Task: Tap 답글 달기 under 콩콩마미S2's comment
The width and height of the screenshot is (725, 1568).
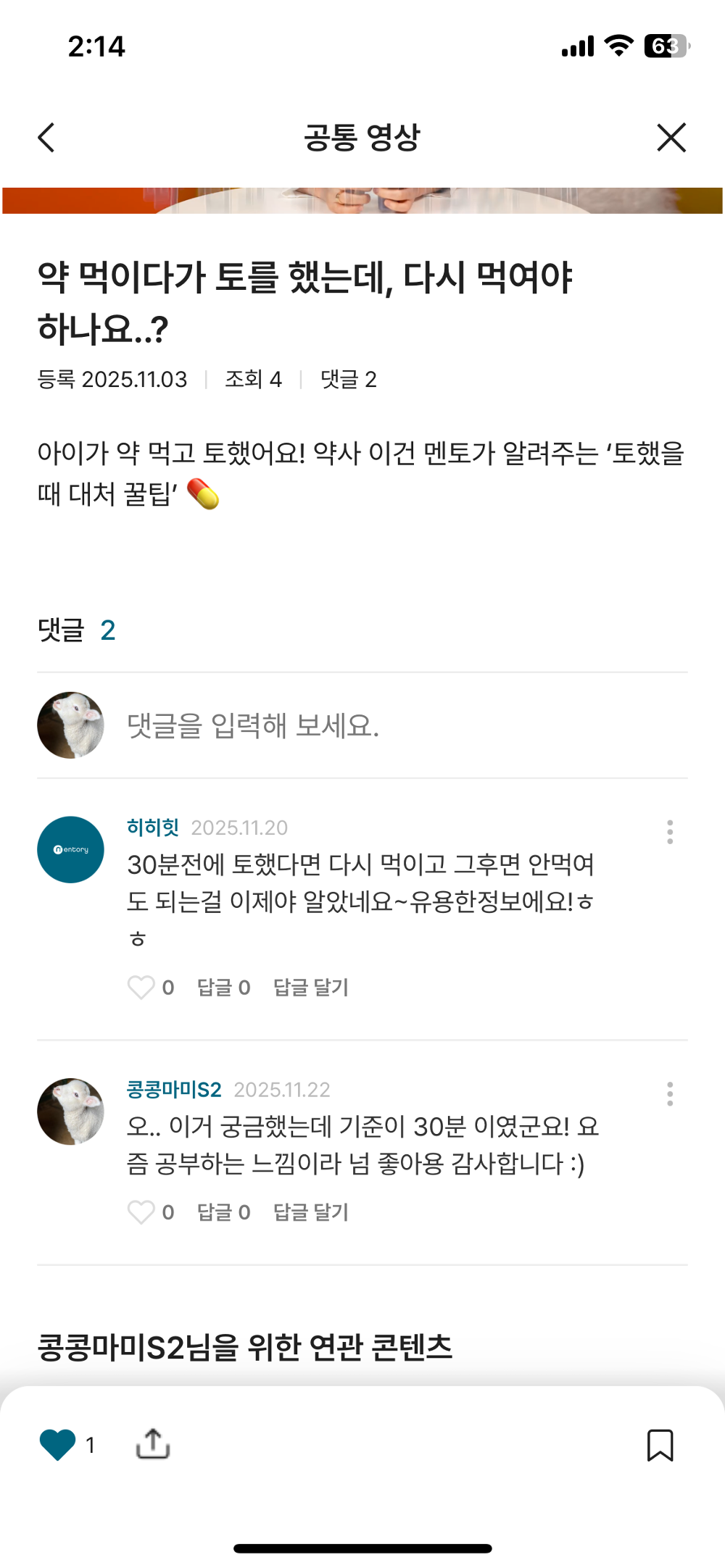Action: click(310, 1212)
